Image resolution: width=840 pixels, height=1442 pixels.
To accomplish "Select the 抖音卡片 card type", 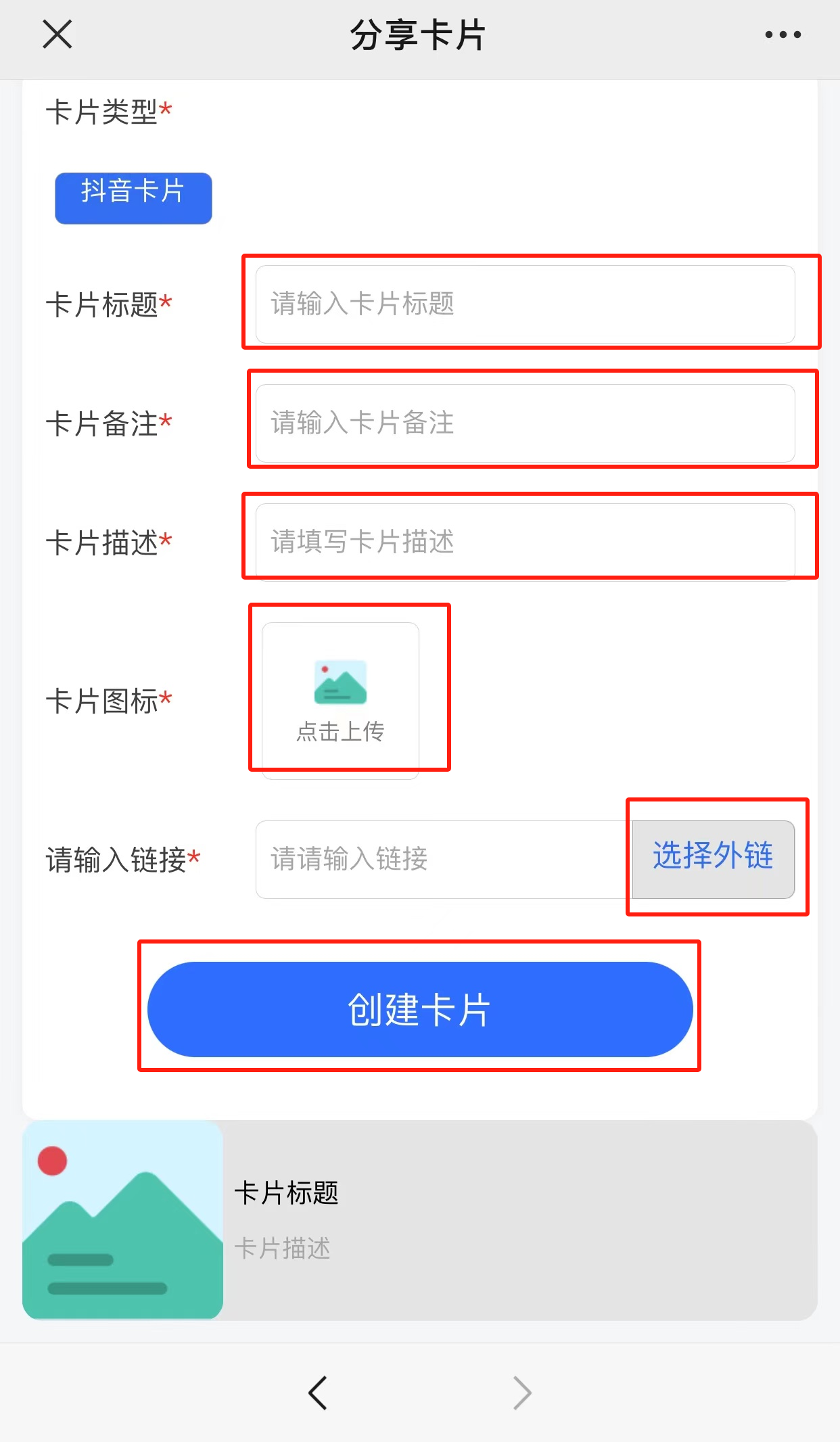I will coord(133,198).
